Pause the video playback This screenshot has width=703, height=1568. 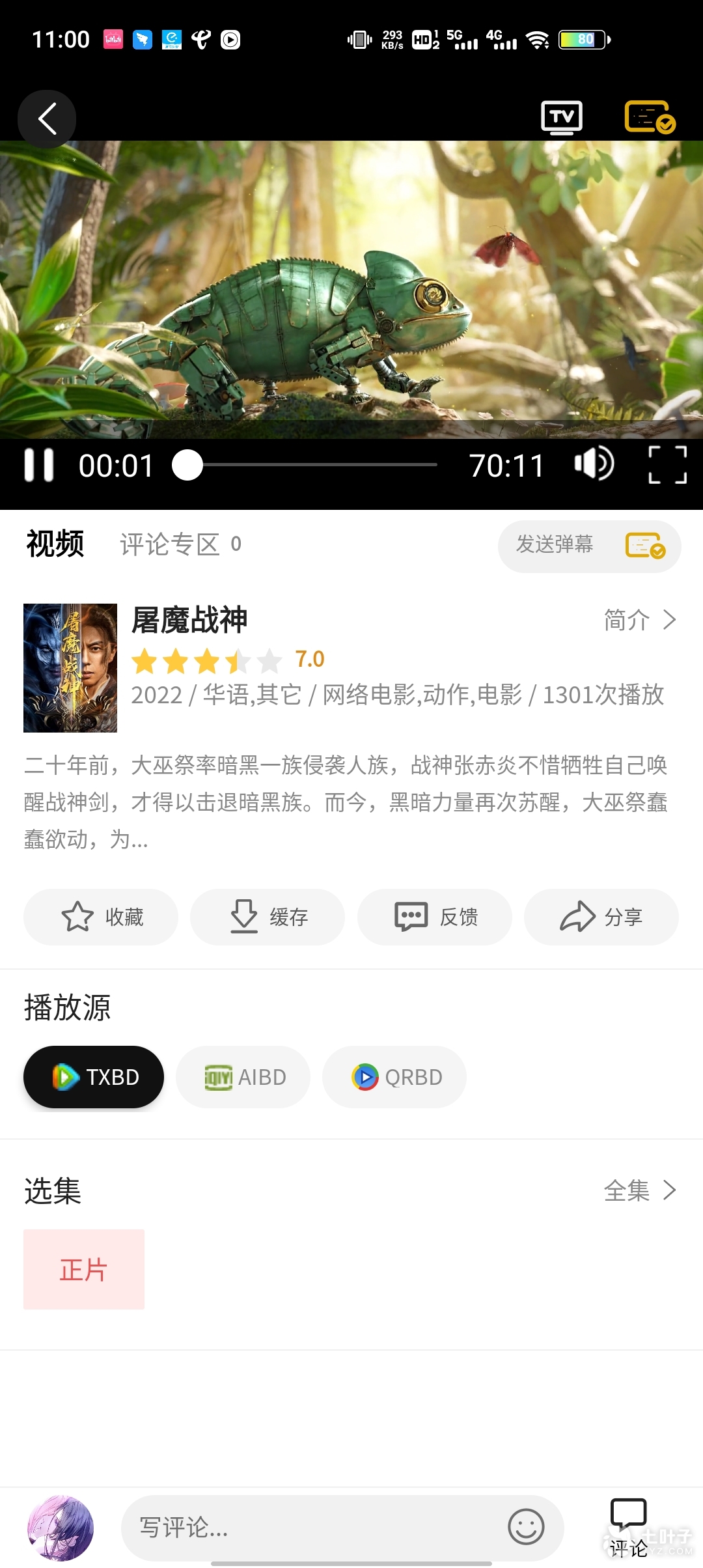[39, 466]
